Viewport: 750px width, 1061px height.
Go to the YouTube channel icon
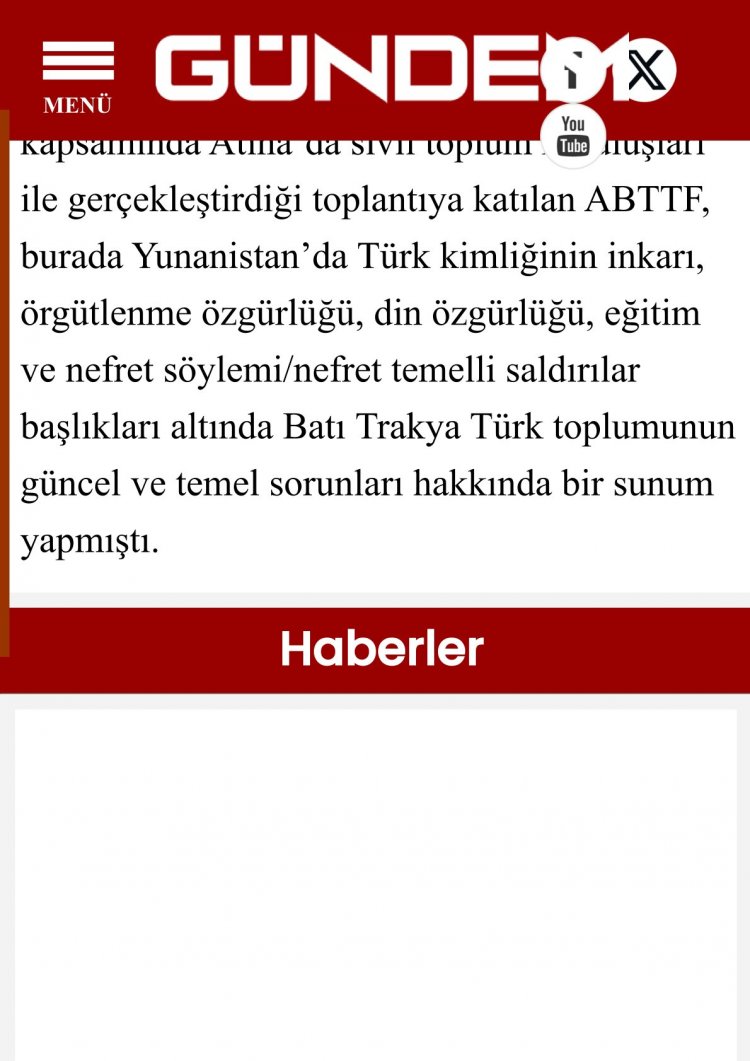click(x=573, y=134)
